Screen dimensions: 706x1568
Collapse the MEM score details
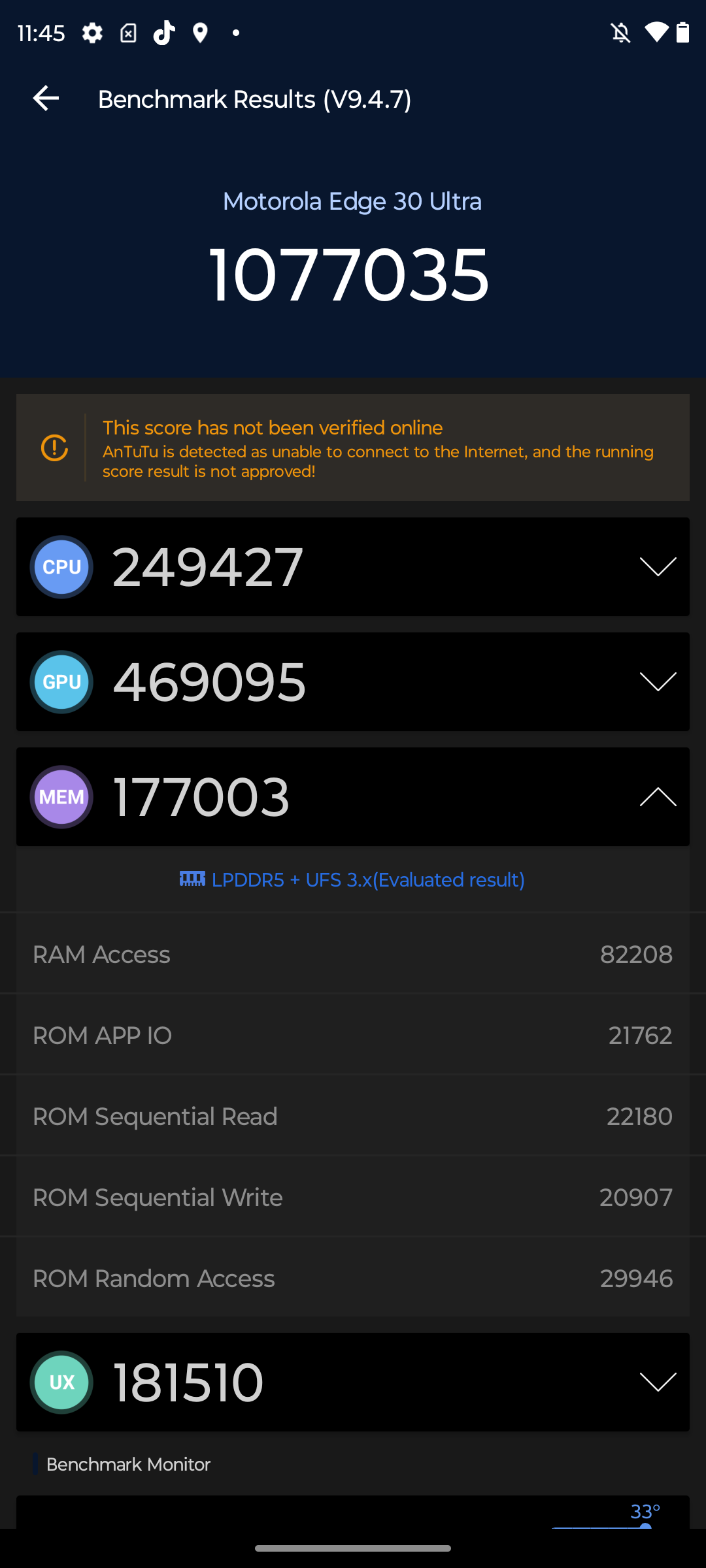coord(658,796)
